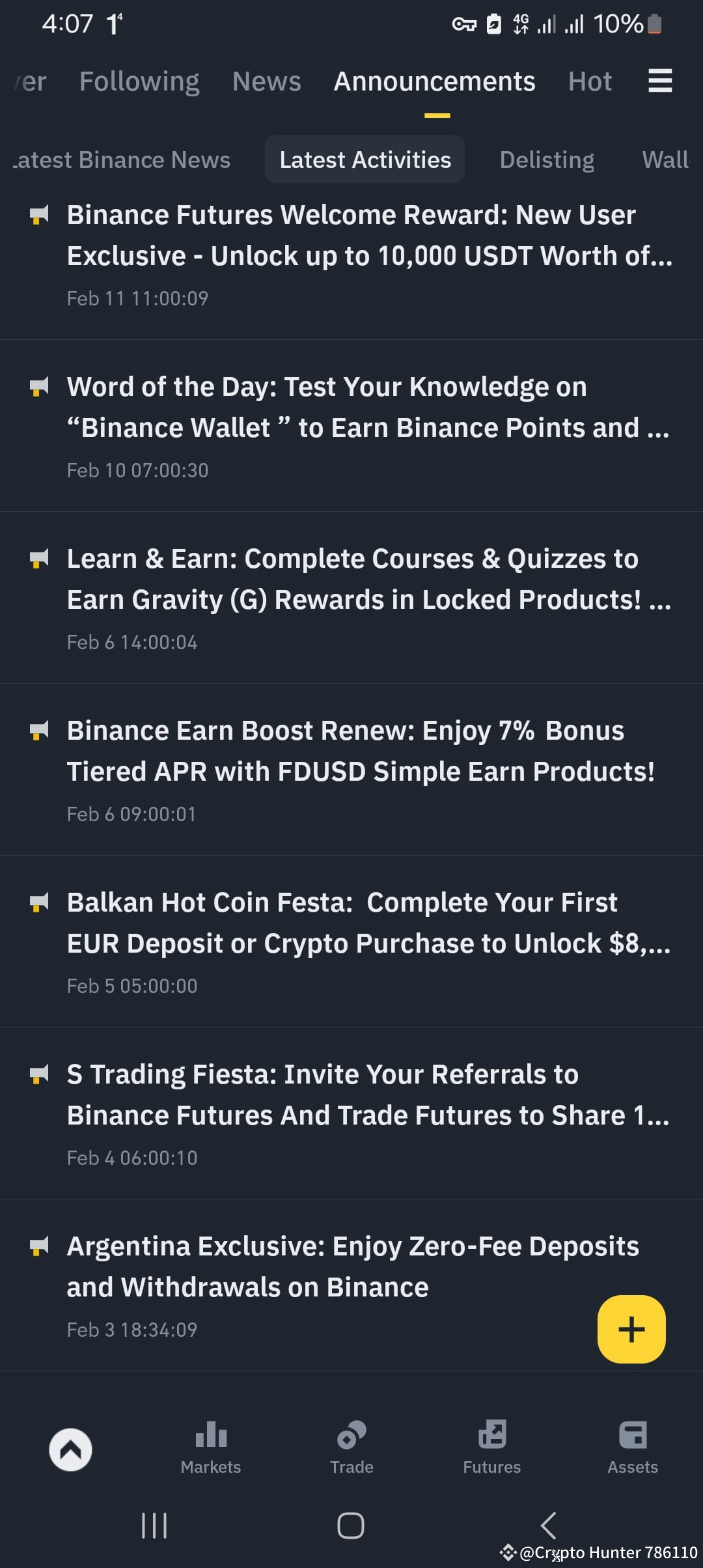Select the Delisting filter tab
The width and height of the screenshot is (703, 1568).
tap(547, 160)
